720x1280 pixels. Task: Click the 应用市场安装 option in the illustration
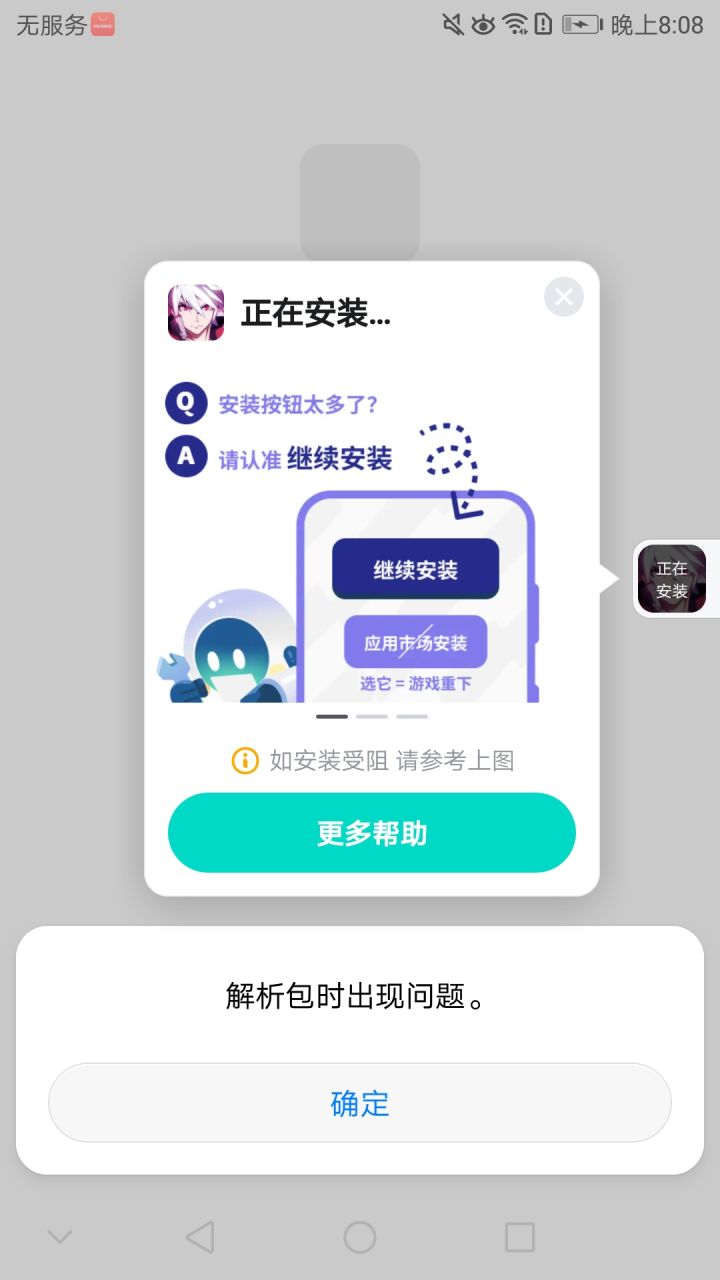click(x=414, y=643)
